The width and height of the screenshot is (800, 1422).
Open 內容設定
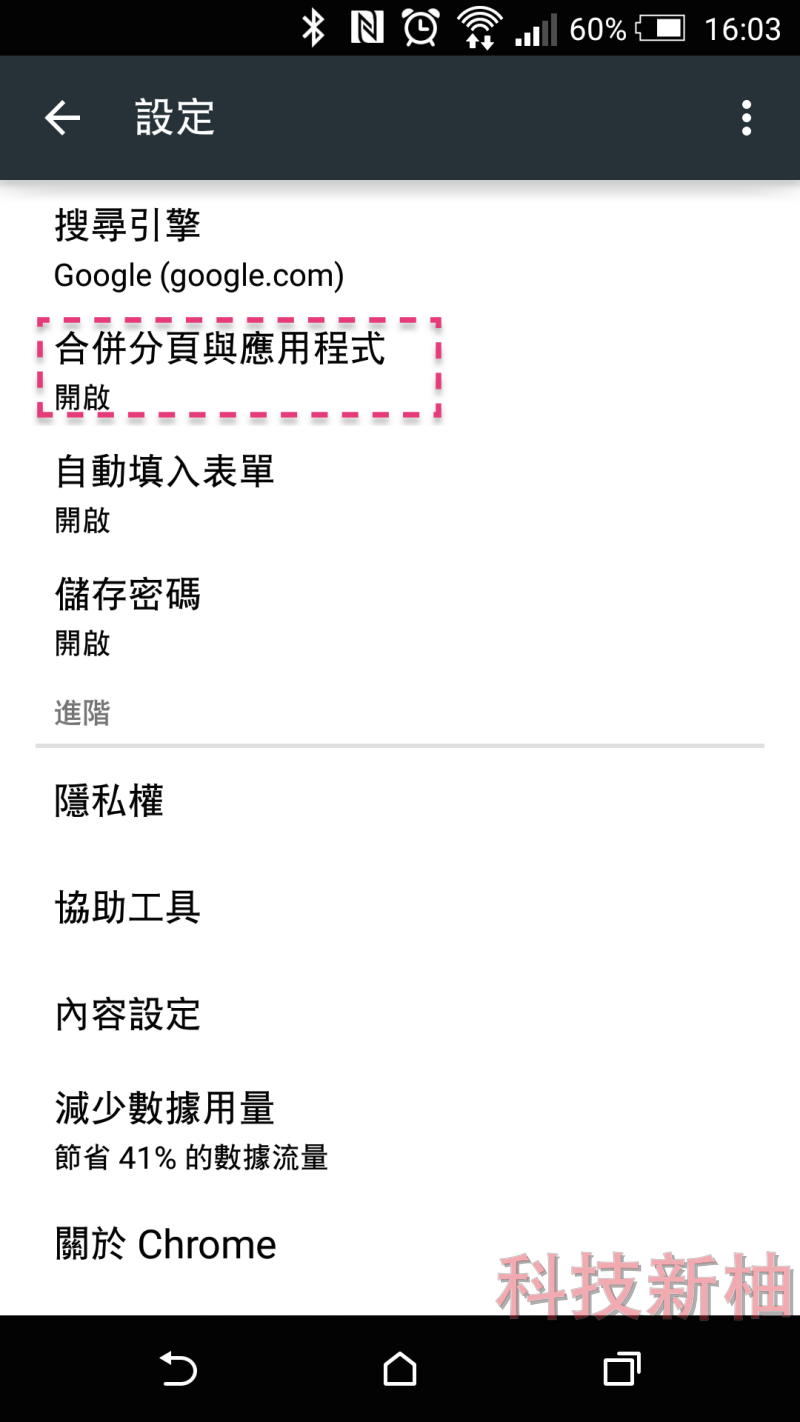click(400, 1014)
